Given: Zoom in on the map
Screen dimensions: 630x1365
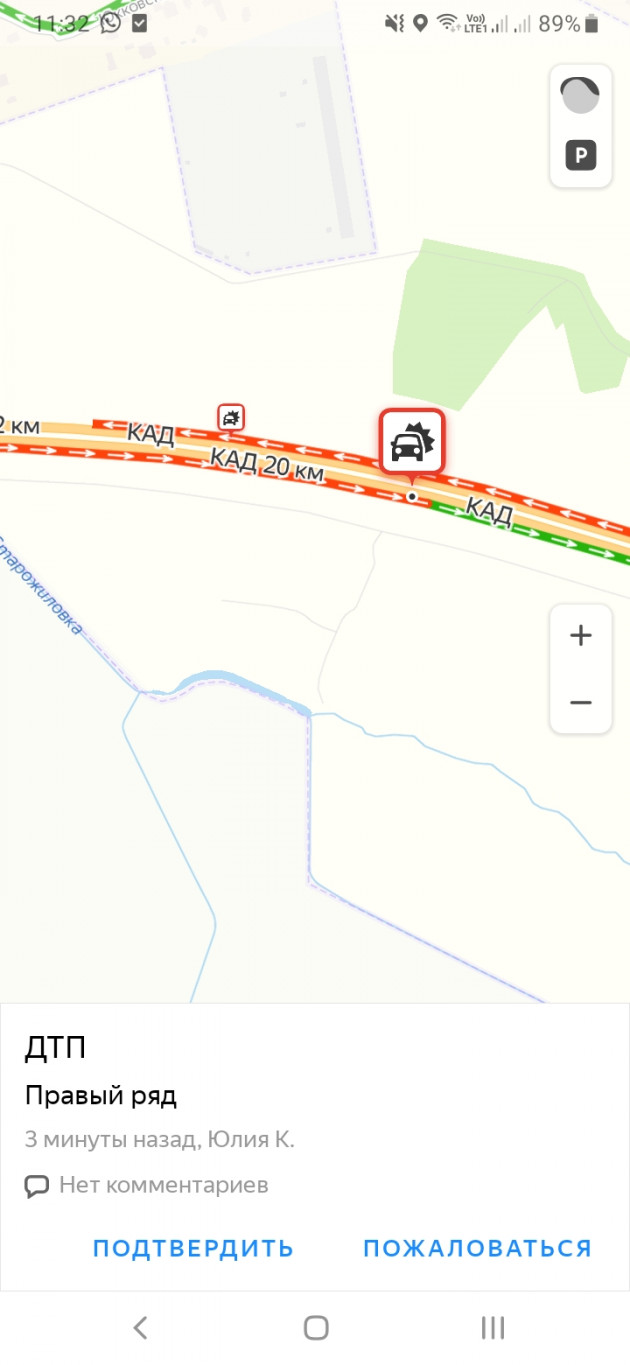Looking at the screenshot, I should point(580,635).
